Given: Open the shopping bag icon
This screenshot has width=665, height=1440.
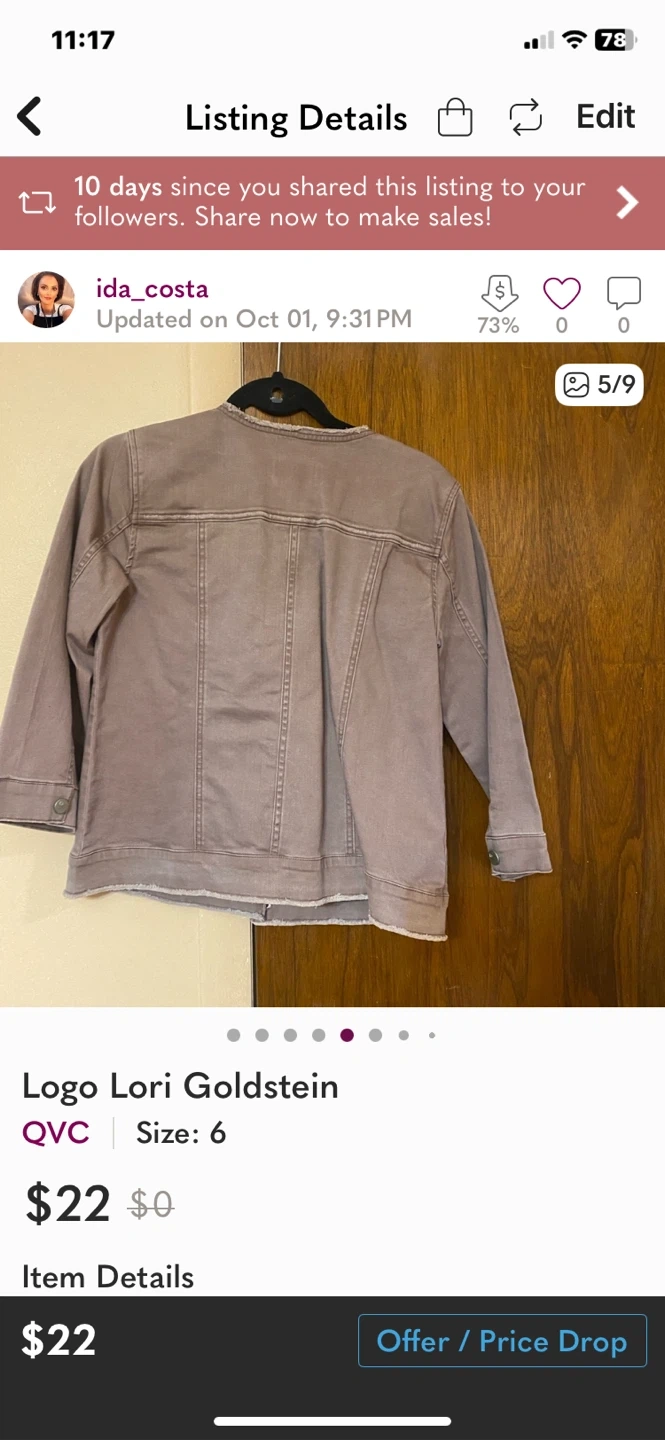Looking at the screenshot, I should pyautogui.click(x=455, y=117).
